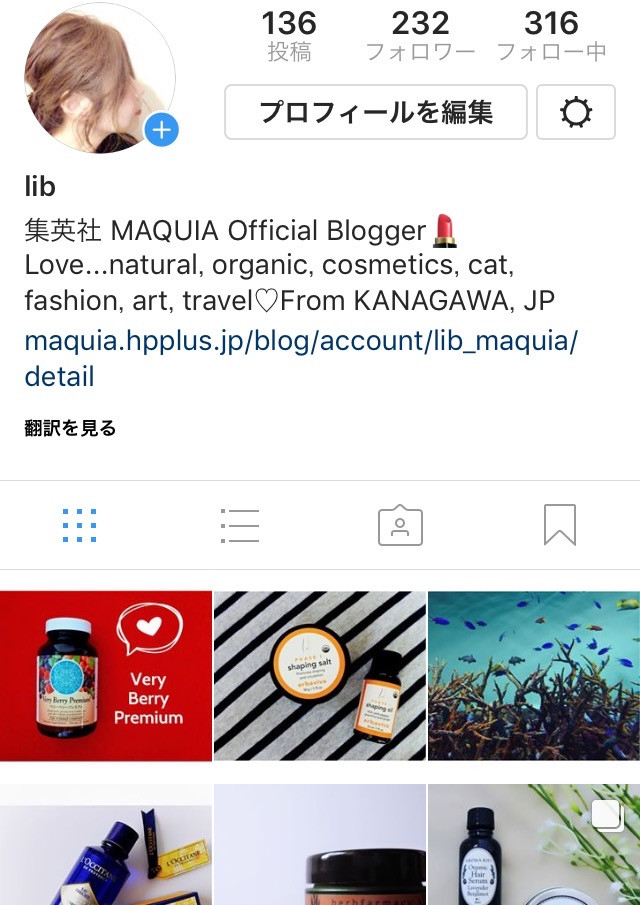Tap the プロフィールを編集 button
640x905 pixels.
click(375, 112)
